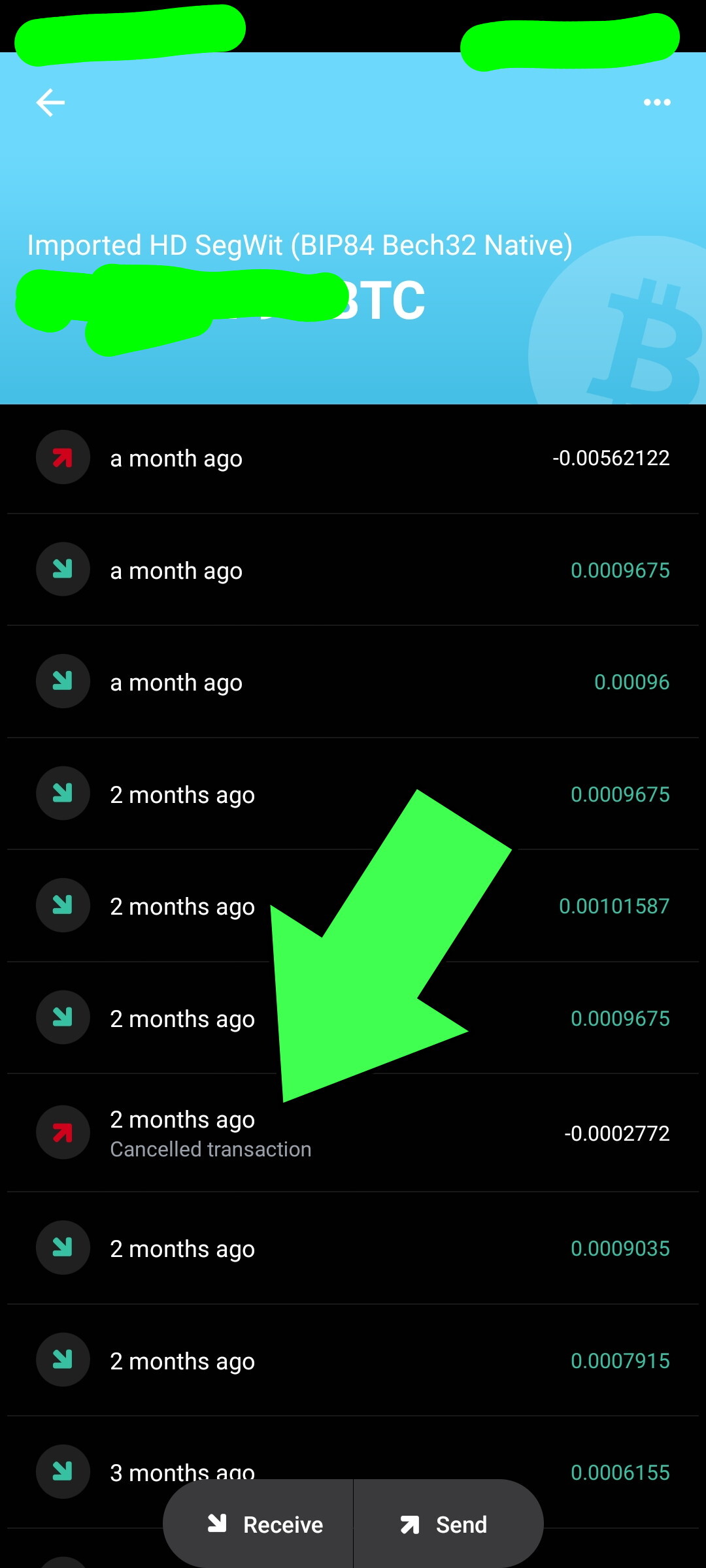Viewport: 706px width, 1568px height.
Task: Go back using the arrow
Action: (x=50, y=103)
